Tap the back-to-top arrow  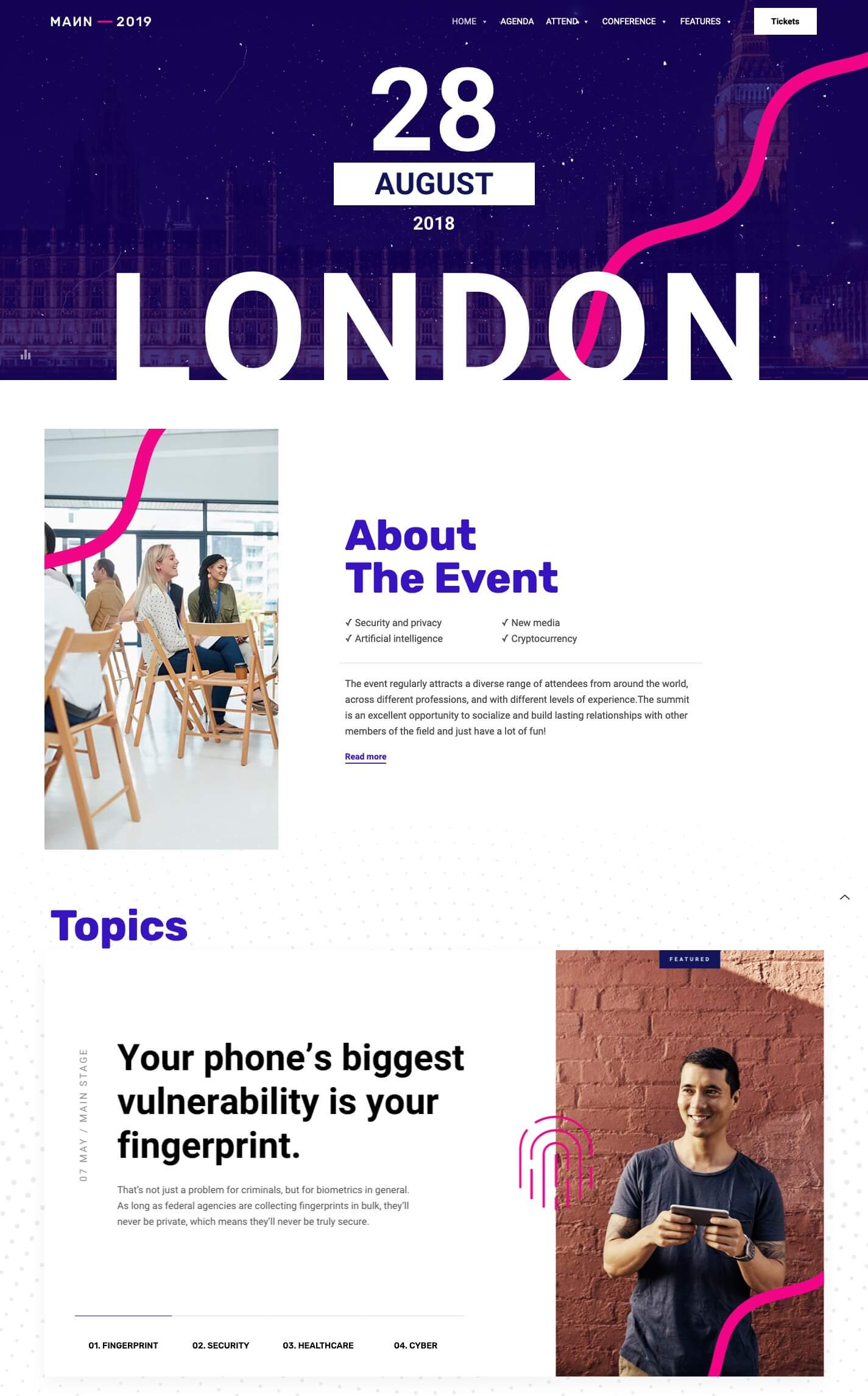tap(844, 897)
